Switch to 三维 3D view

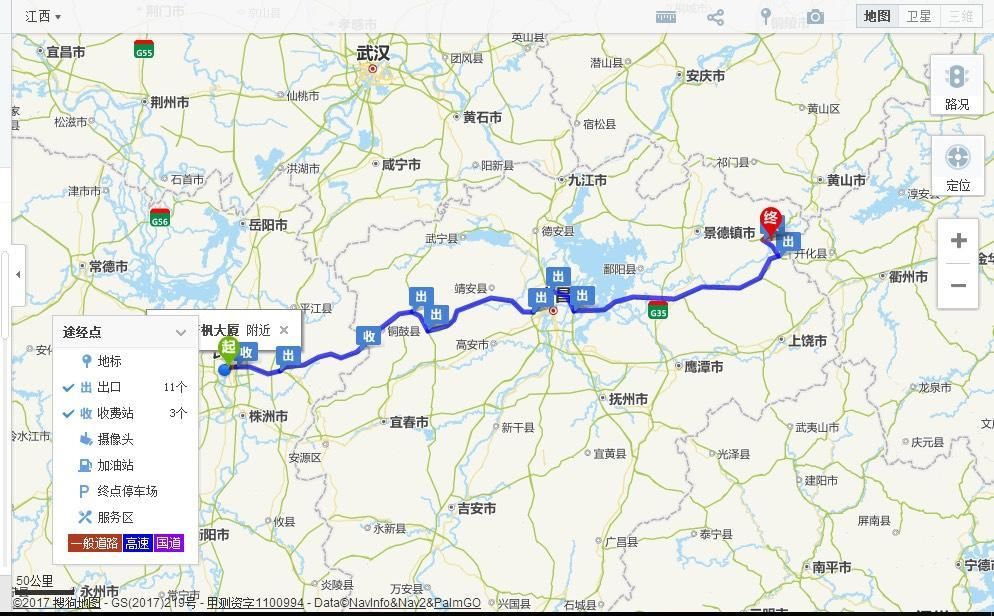[x=960, y=16]
